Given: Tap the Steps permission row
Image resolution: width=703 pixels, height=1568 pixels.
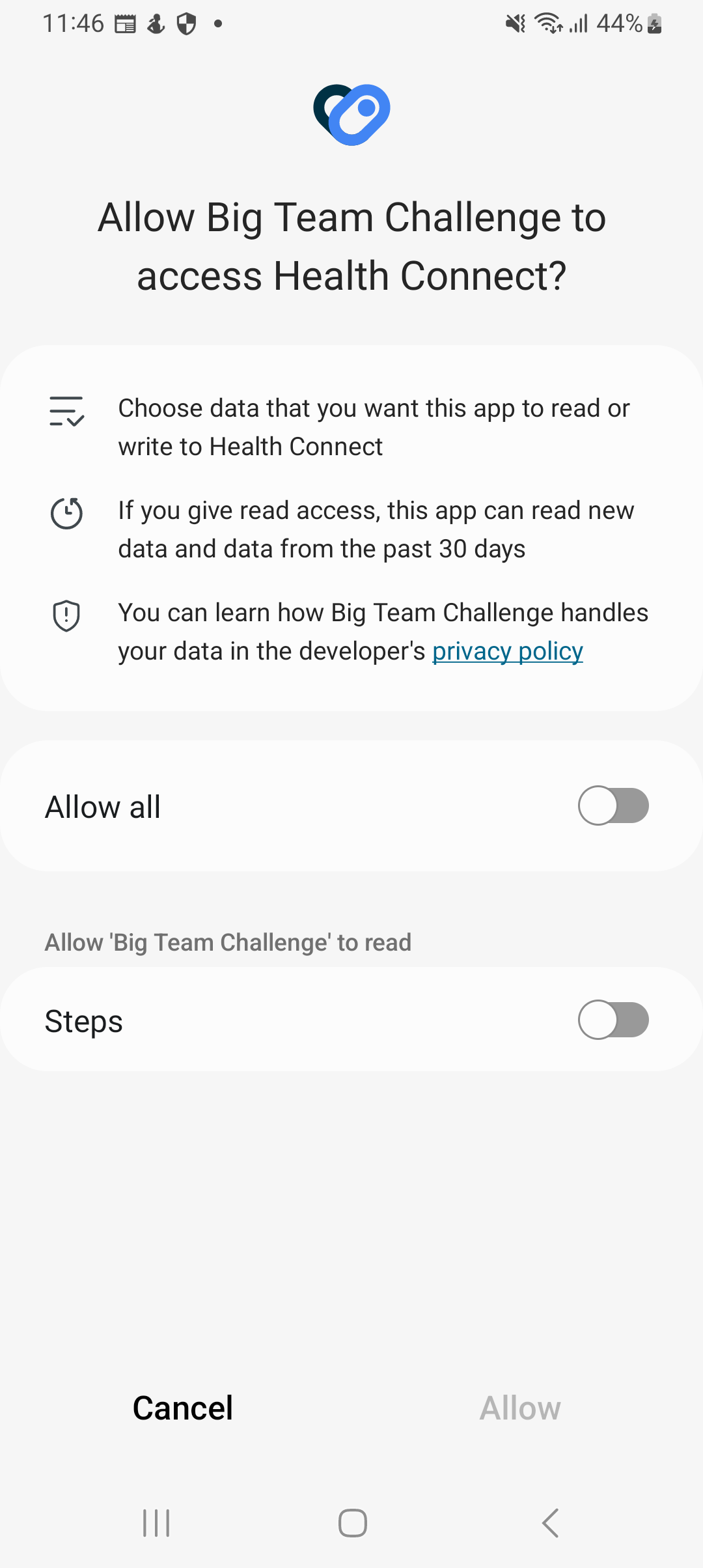Looking at the screenshot, I should click(x=260, y=1020).
